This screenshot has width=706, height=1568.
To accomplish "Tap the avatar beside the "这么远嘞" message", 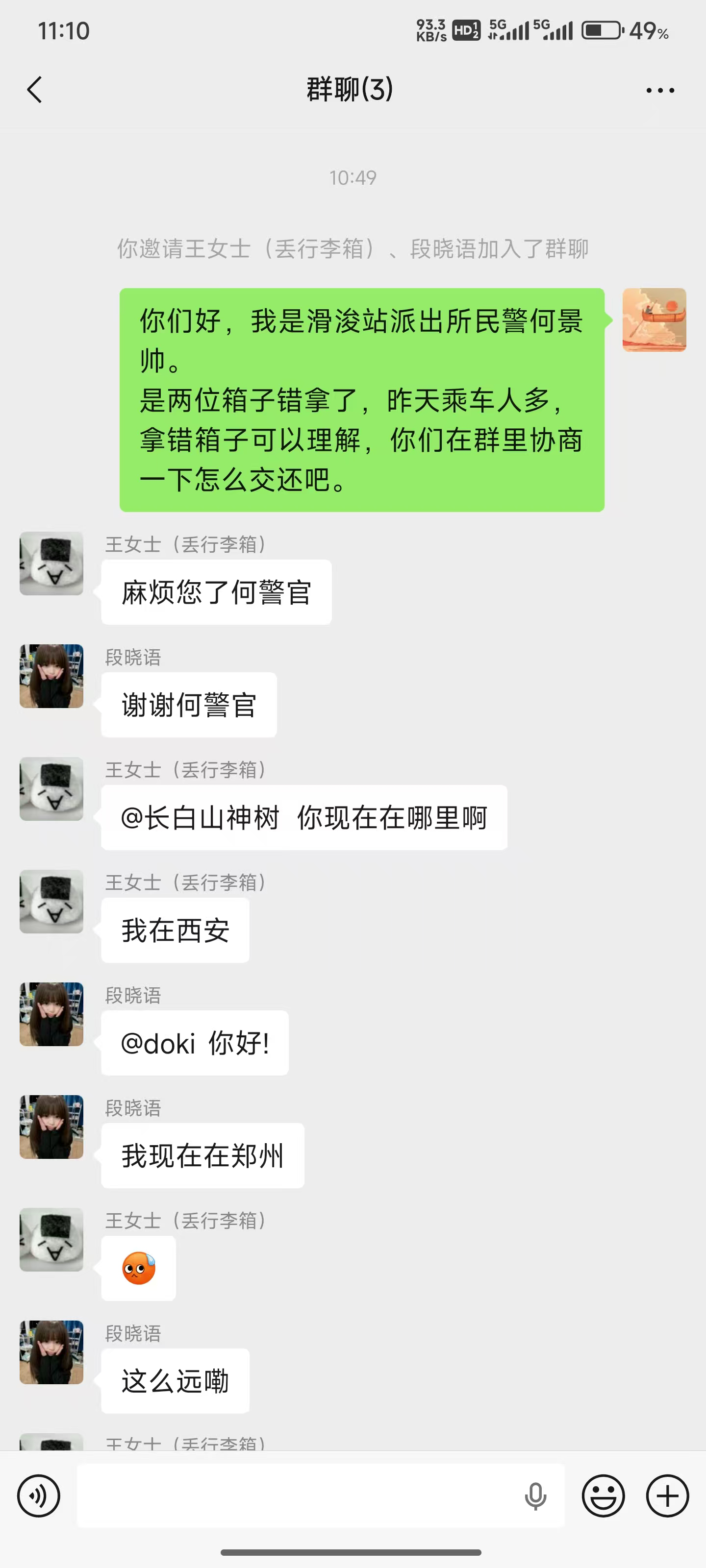I will [51, 1351].
